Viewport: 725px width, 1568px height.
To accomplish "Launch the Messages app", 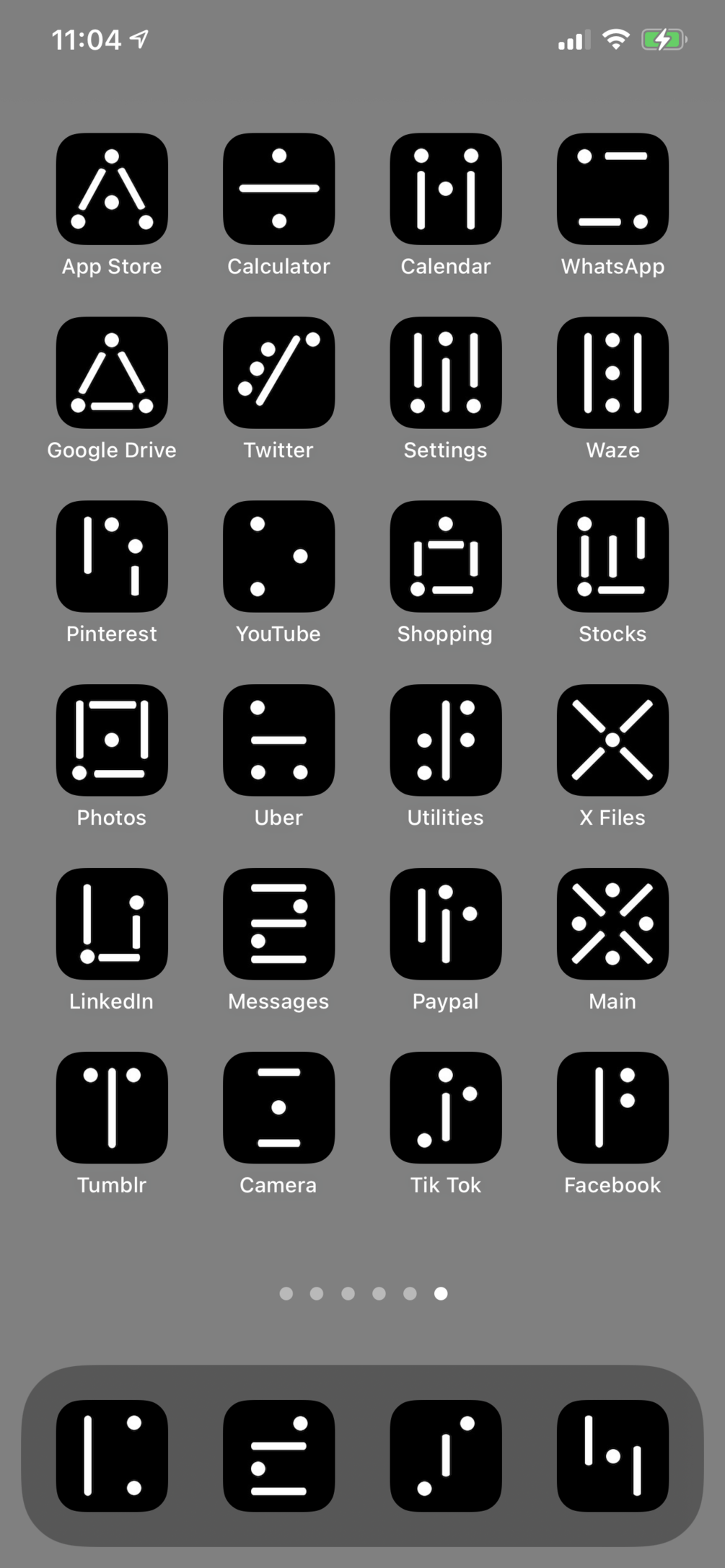I will click(278, 924).
